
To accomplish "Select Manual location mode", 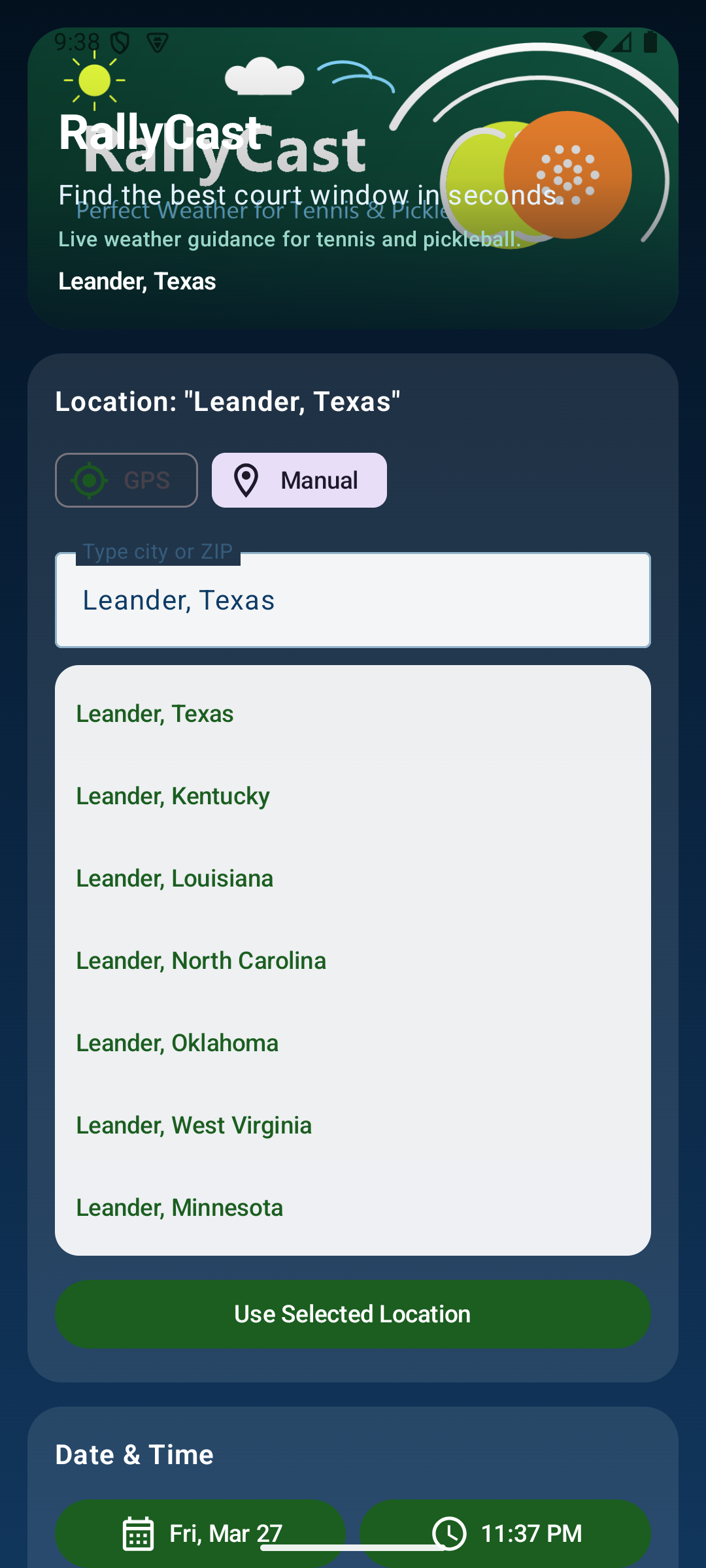I will coord(299,480).
